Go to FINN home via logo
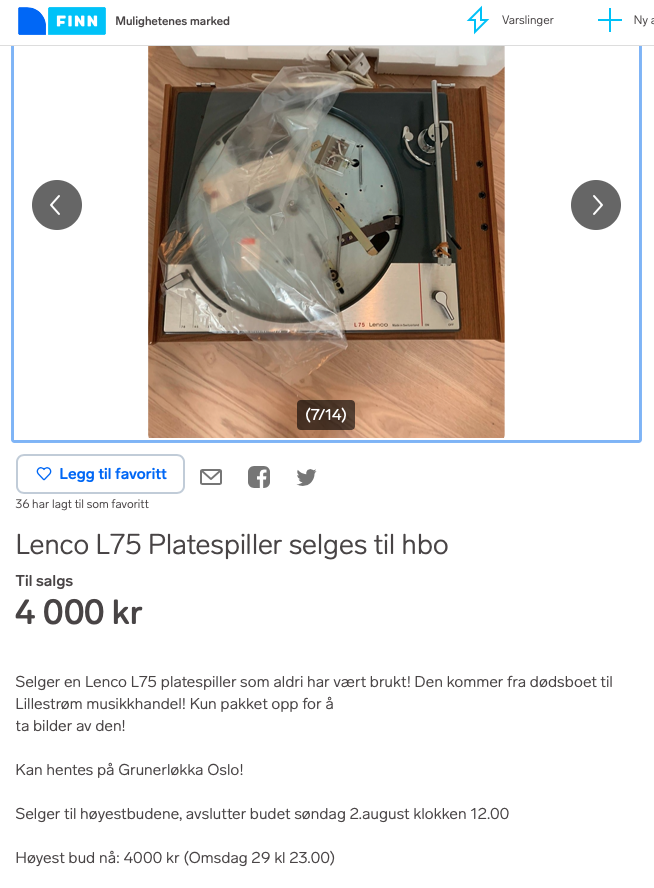This screenshot has width=654, height=888. (62, 20)
